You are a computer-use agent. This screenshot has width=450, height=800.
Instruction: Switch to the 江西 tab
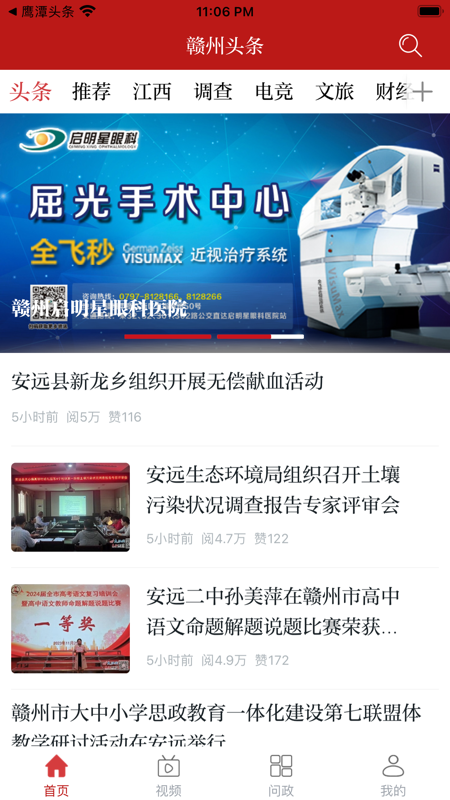point(152,92)
